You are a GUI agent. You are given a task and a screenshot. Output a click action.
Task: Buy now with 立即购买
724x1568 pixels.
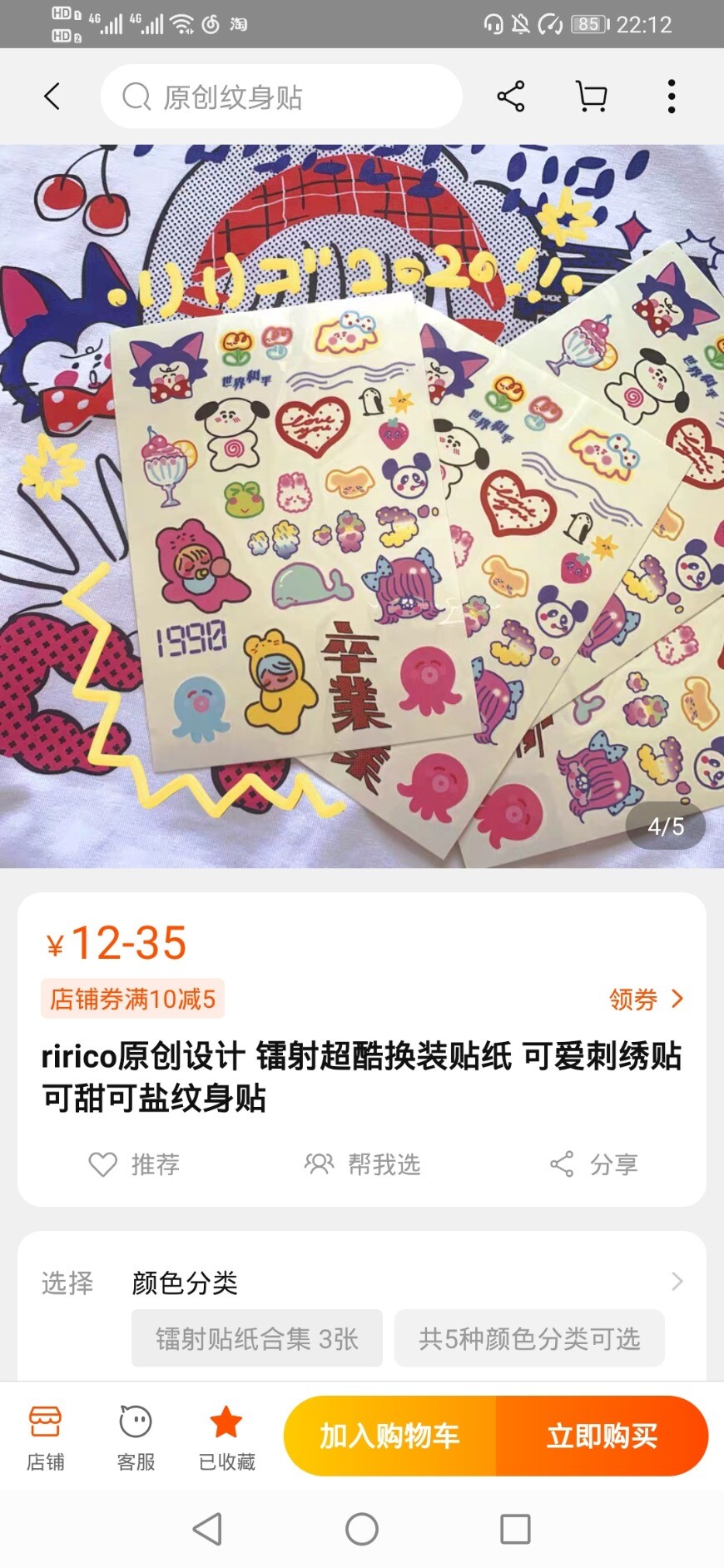[x=602, y=1437]
